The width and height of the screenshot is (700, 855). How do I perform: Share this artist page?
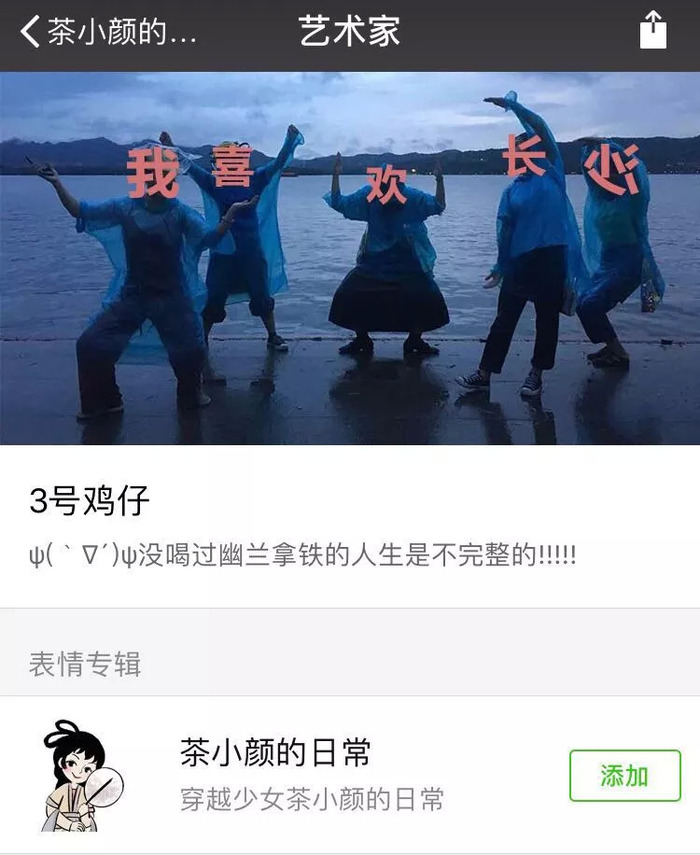click(x=652, y=31)
